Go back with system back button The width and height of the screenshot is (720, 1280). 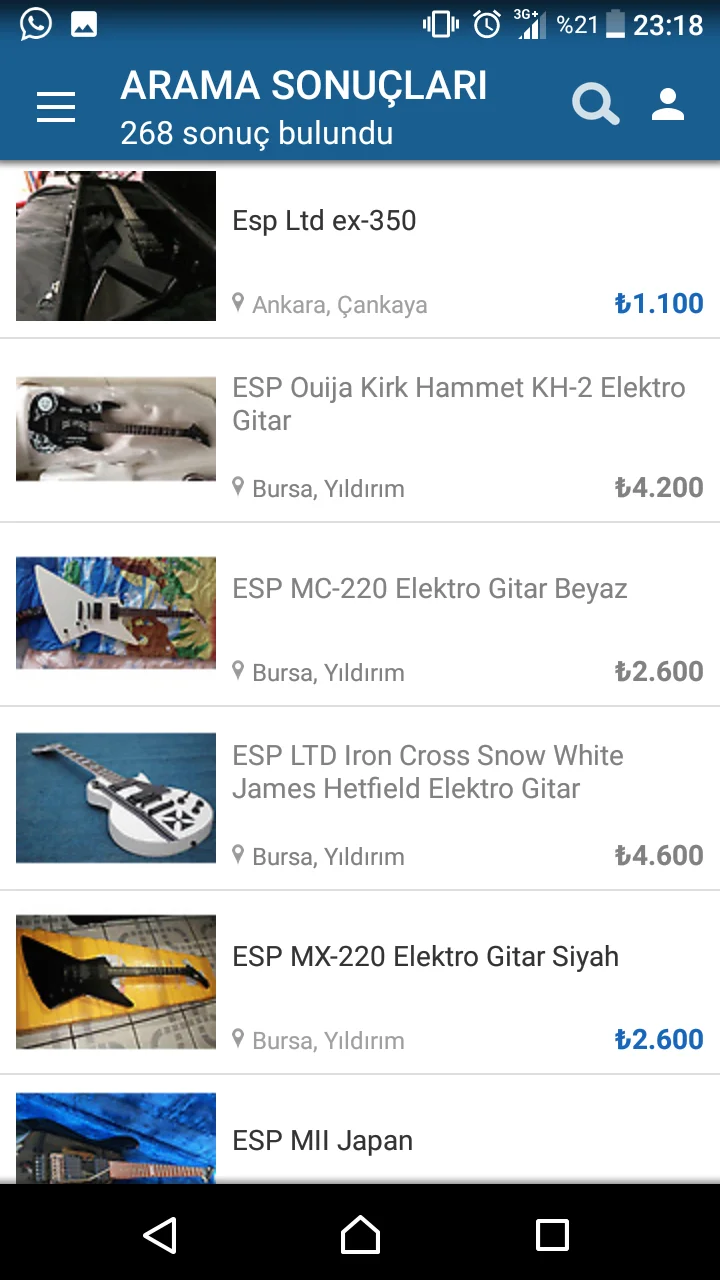[160, 1235]
